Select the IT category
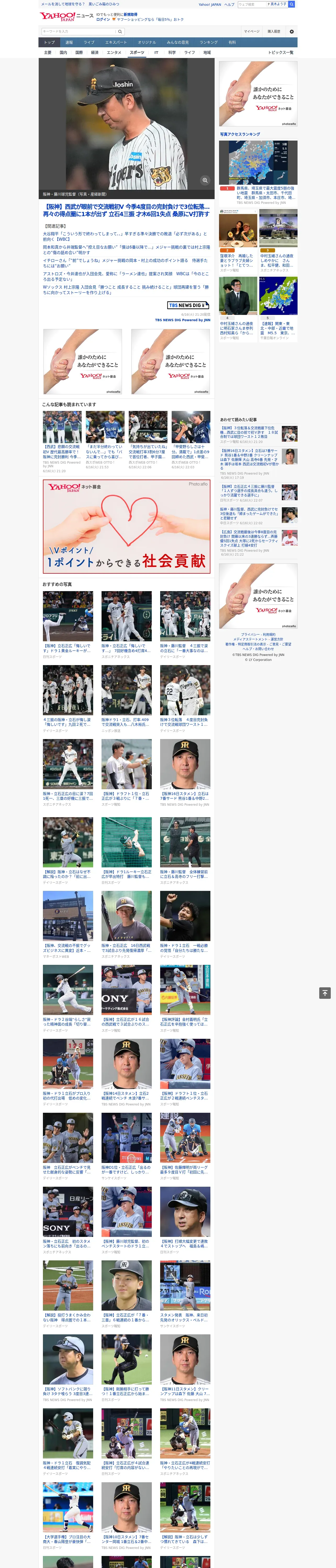 tap(156, 52)
